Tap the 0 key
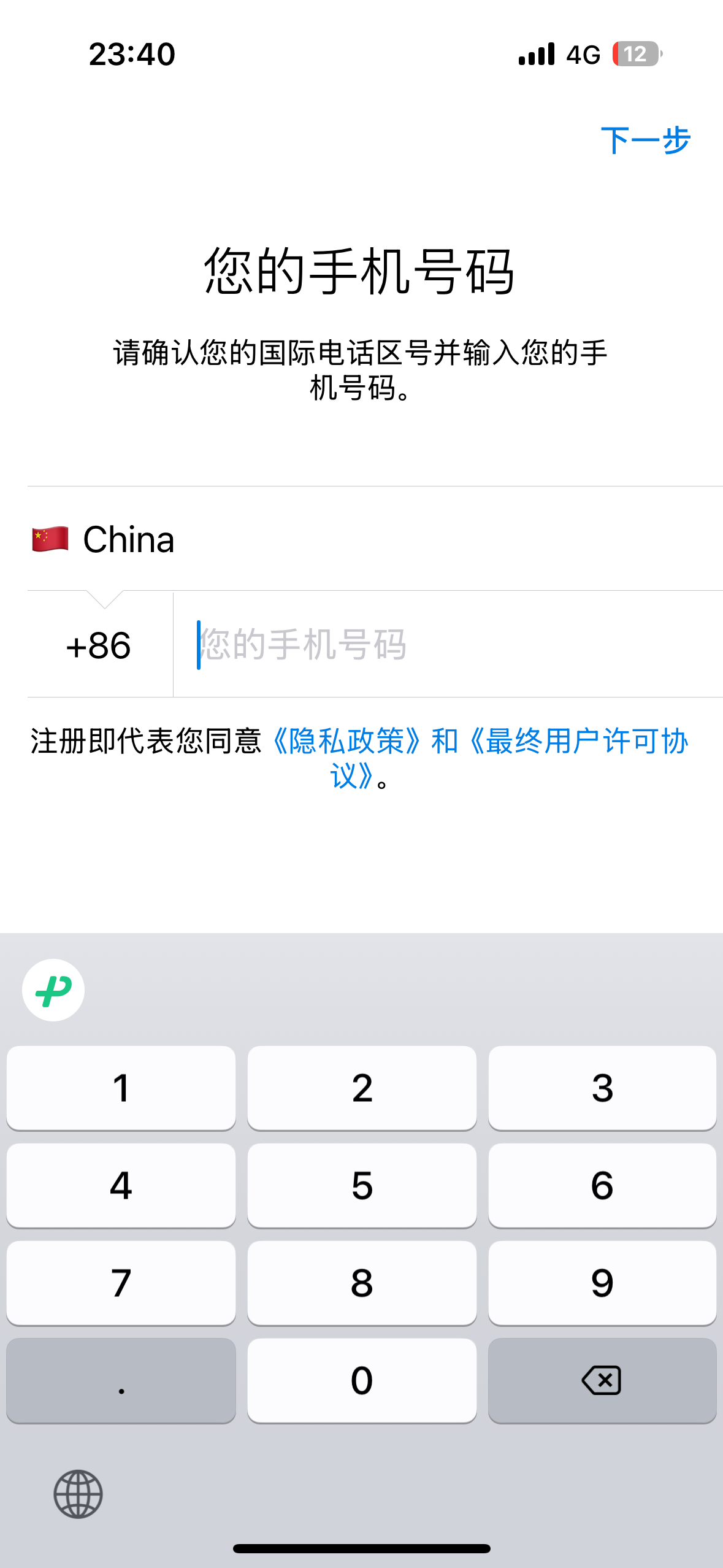Screen dimensions: 723x1568 click(x=362, y=1380)
